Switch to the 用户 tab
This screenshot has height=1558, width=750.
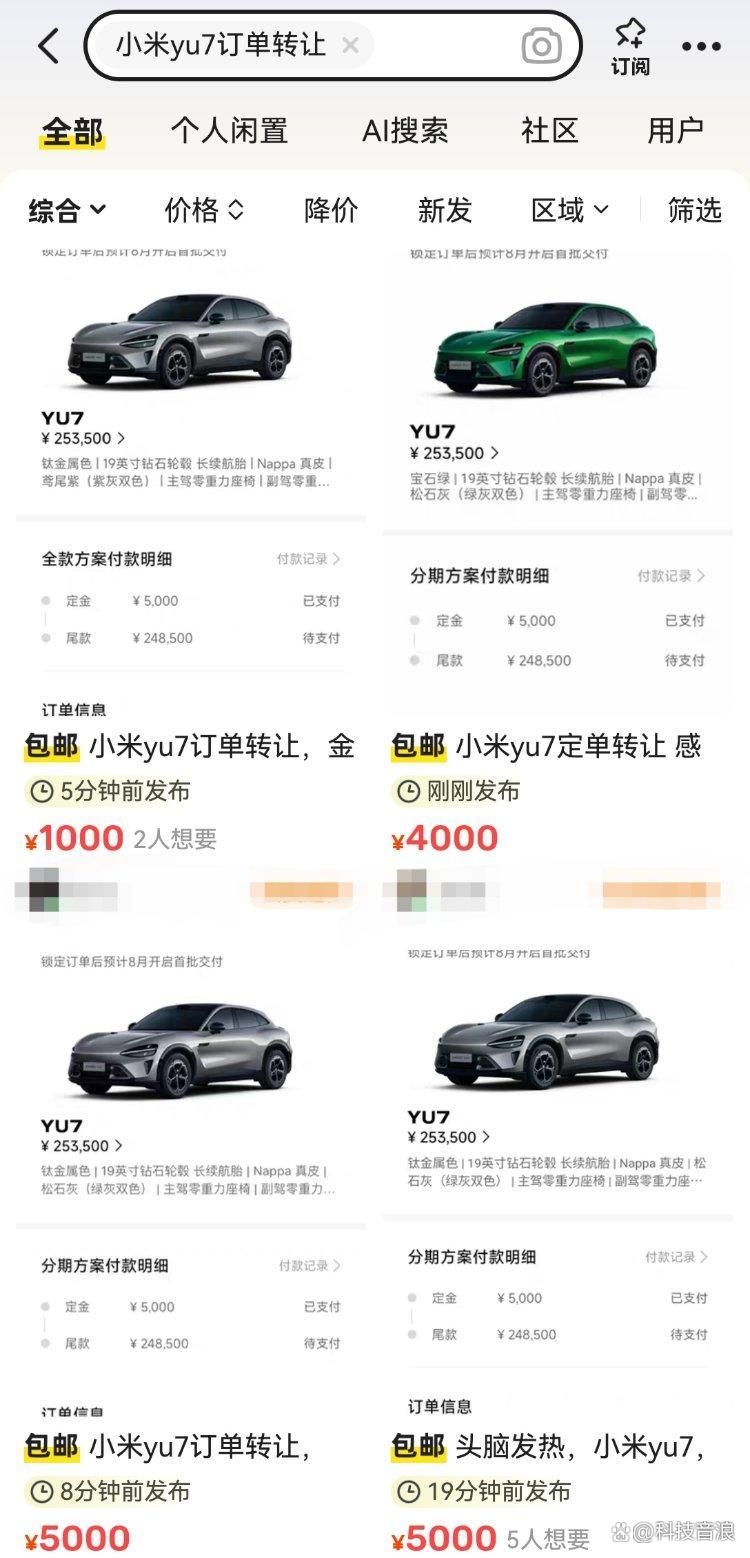(675, 130)
